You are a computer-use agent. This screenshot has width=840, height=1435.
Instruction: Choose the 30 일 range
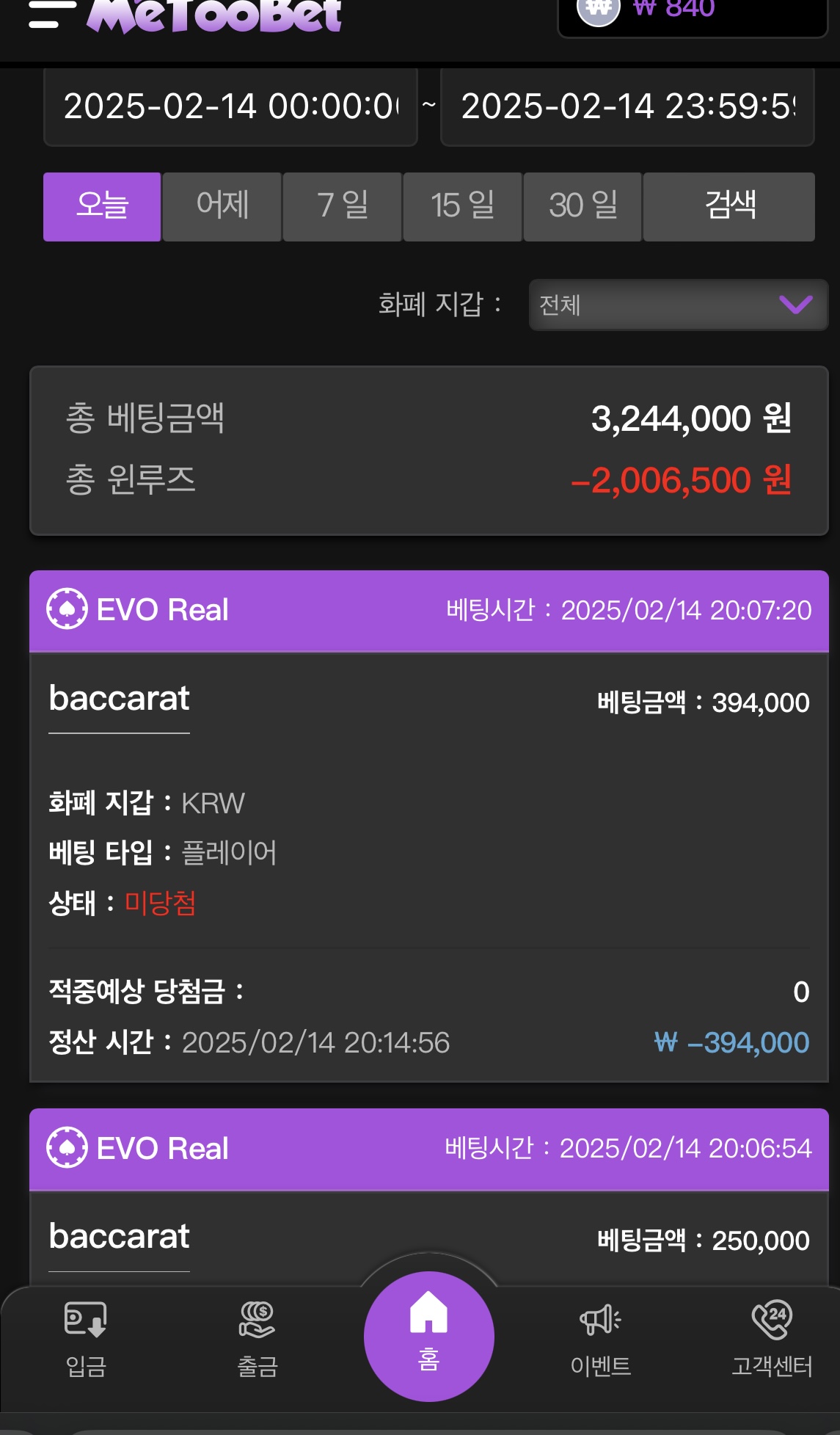[583, 206]
